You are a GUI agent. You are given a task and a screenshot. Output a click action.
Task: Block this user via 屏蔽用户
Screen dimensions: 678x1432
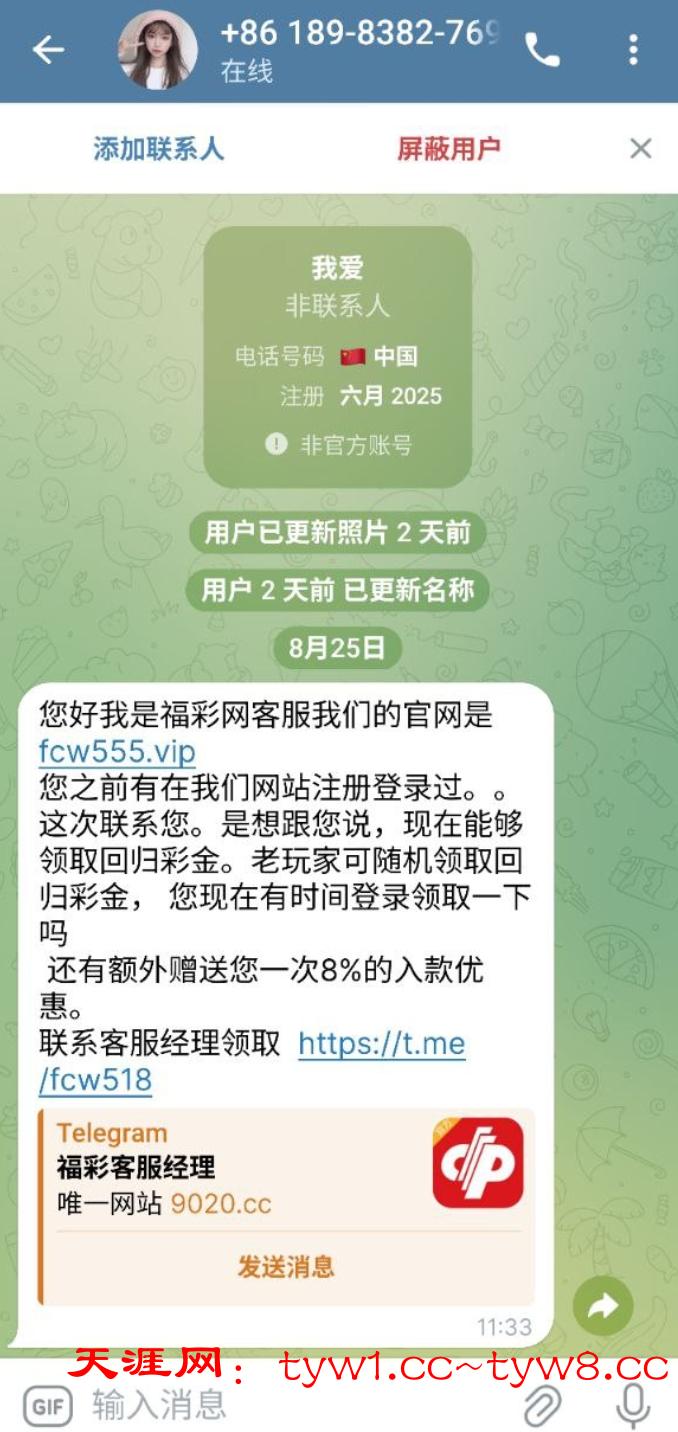[448, 149]
